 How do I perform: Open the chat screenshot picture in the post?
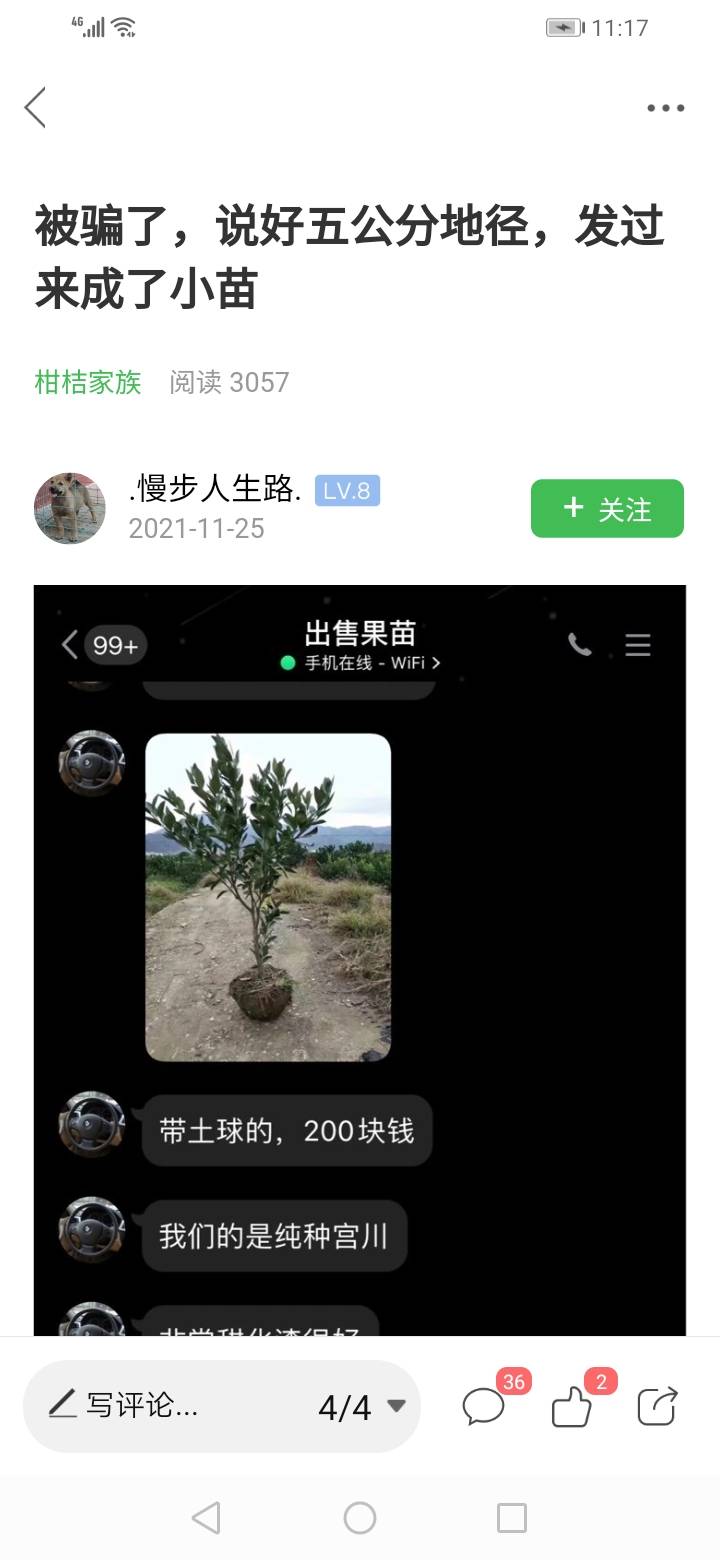[x=360, y=960]
